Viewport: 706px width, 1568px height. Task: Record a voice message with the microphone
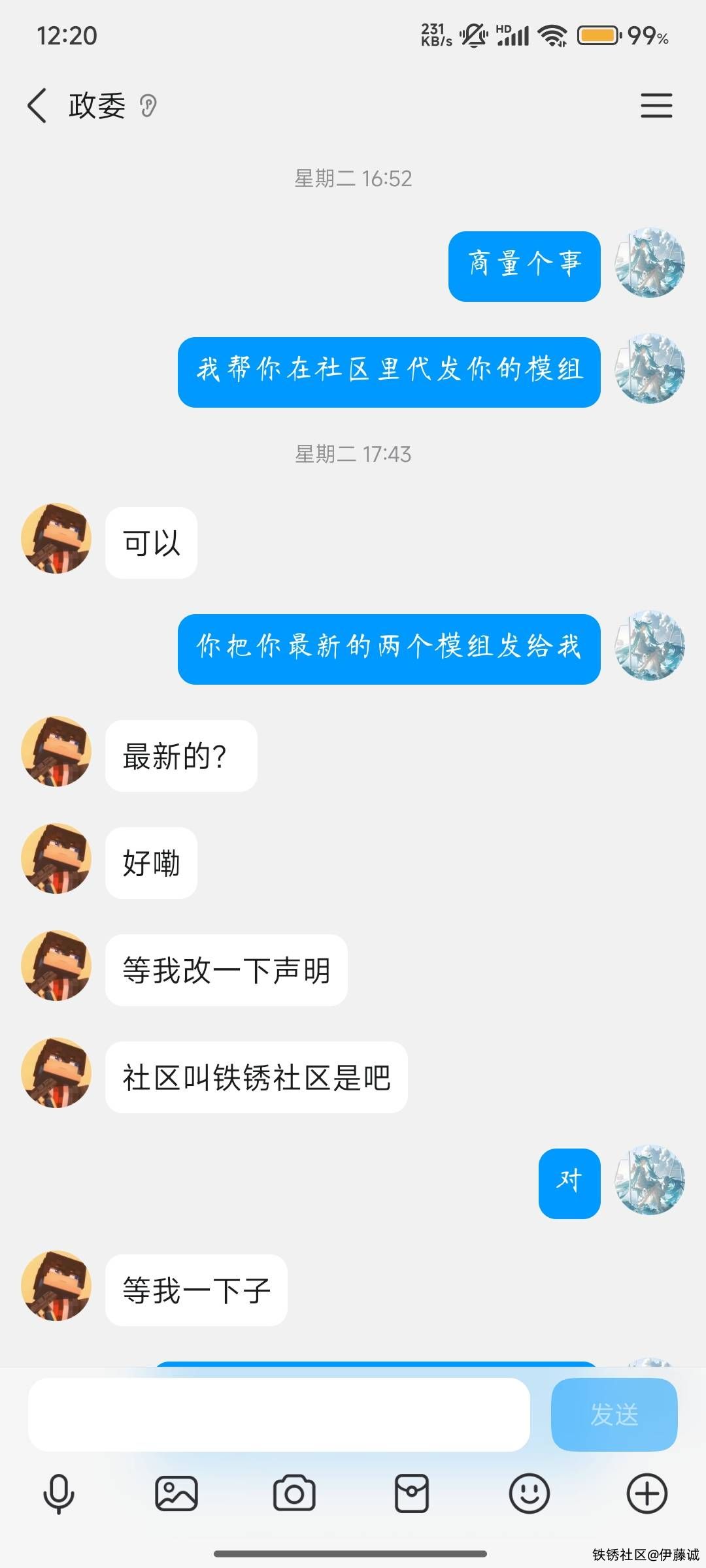coord(59,1494)
